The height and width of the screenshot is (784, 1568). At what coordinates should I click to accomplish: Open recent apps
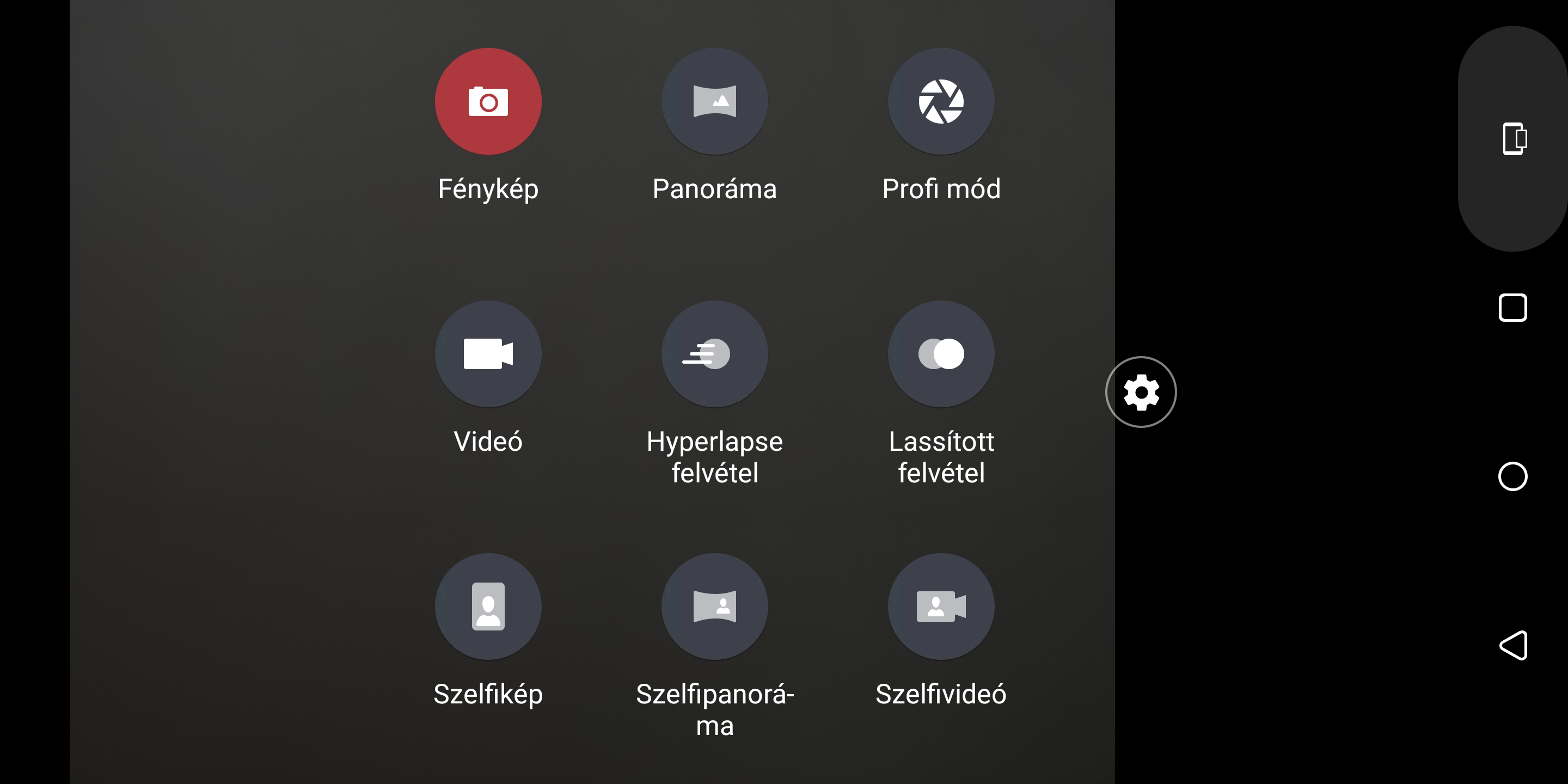(x=1512, y=308)
